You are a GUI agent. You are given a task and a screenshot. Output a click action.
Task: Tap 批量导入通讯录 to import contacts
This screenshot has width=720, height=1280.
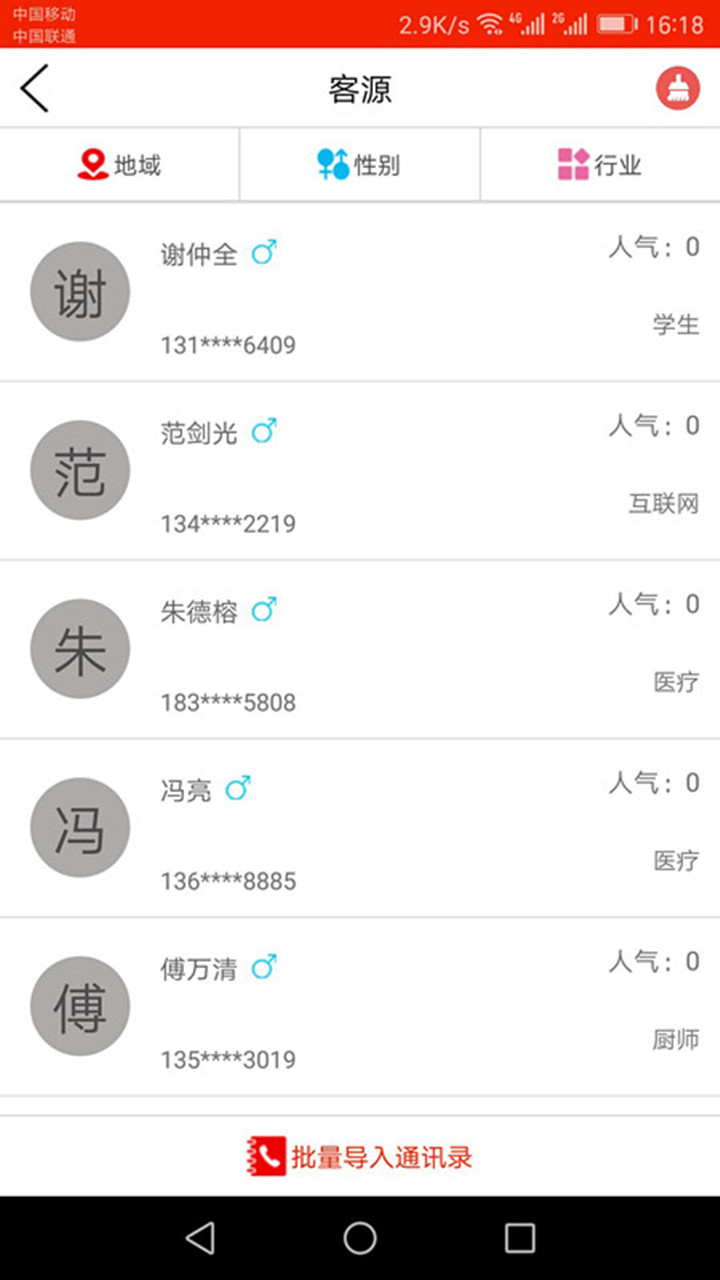360,1157
